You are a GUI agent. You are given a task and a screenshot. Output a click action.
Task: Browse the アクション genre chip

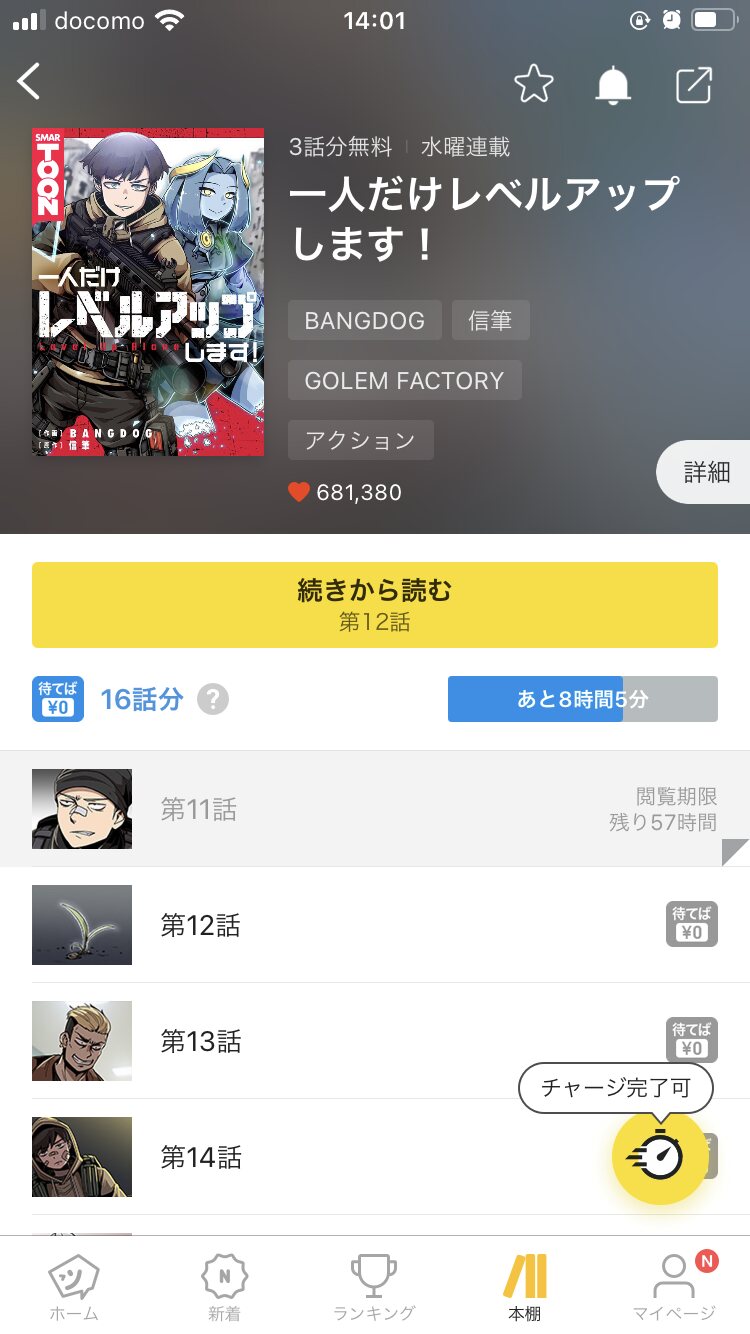pos(360,440)
